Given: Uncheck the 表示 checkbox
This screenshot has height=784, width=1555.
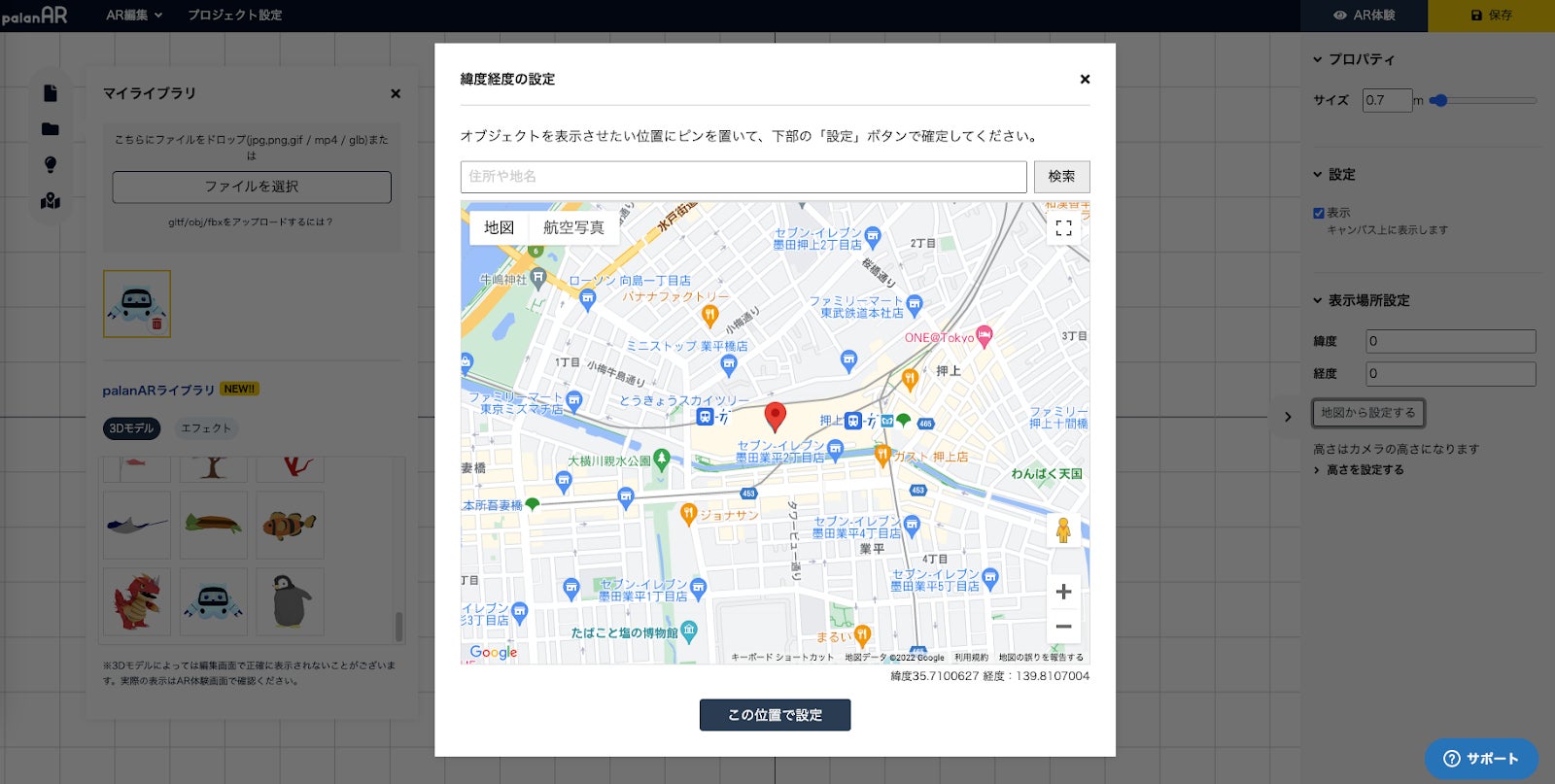Looking at the screenshot, I should (x=1319, y=213).
